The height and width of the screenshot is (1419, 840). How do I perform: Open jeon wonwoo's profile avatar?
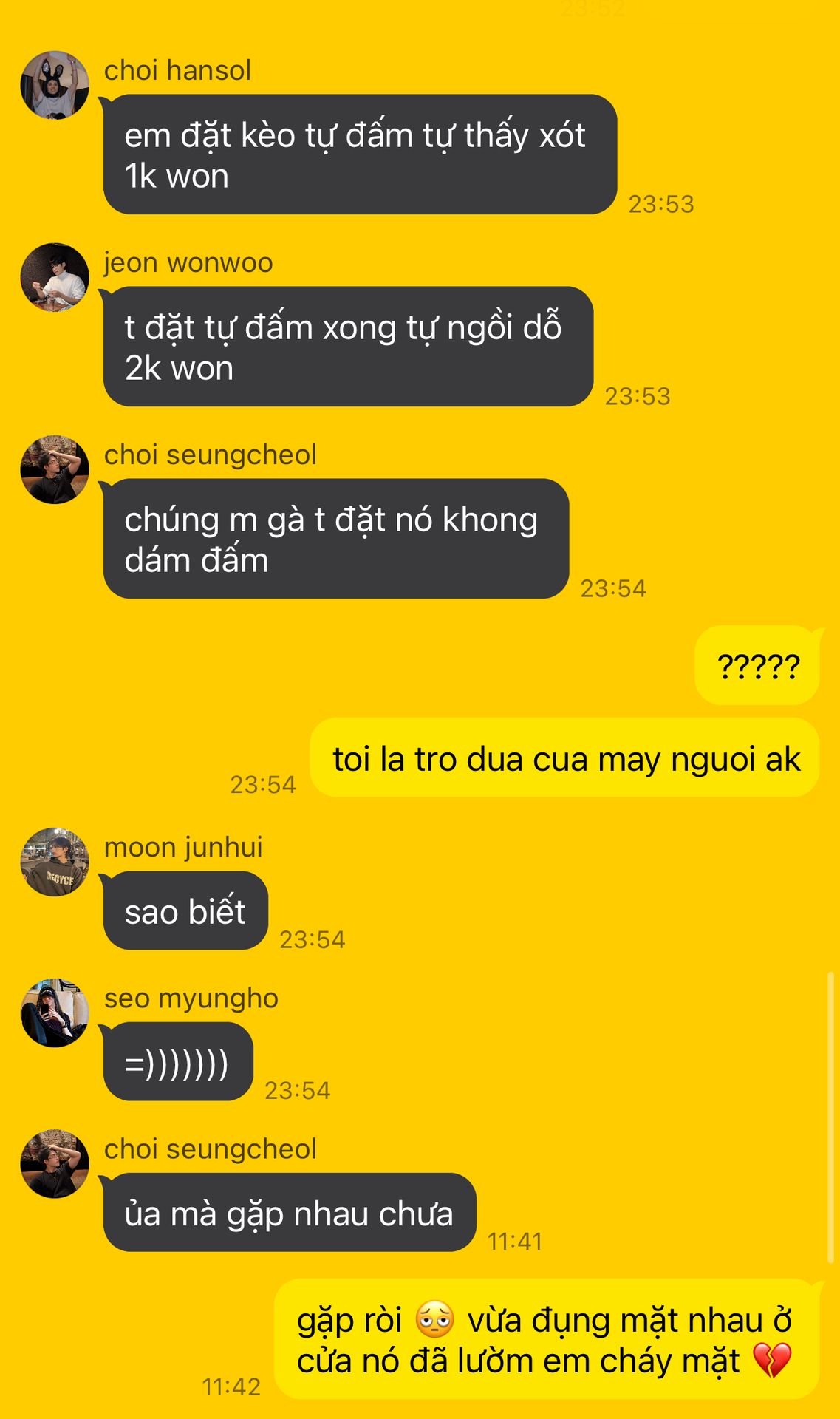coord(55,277)
